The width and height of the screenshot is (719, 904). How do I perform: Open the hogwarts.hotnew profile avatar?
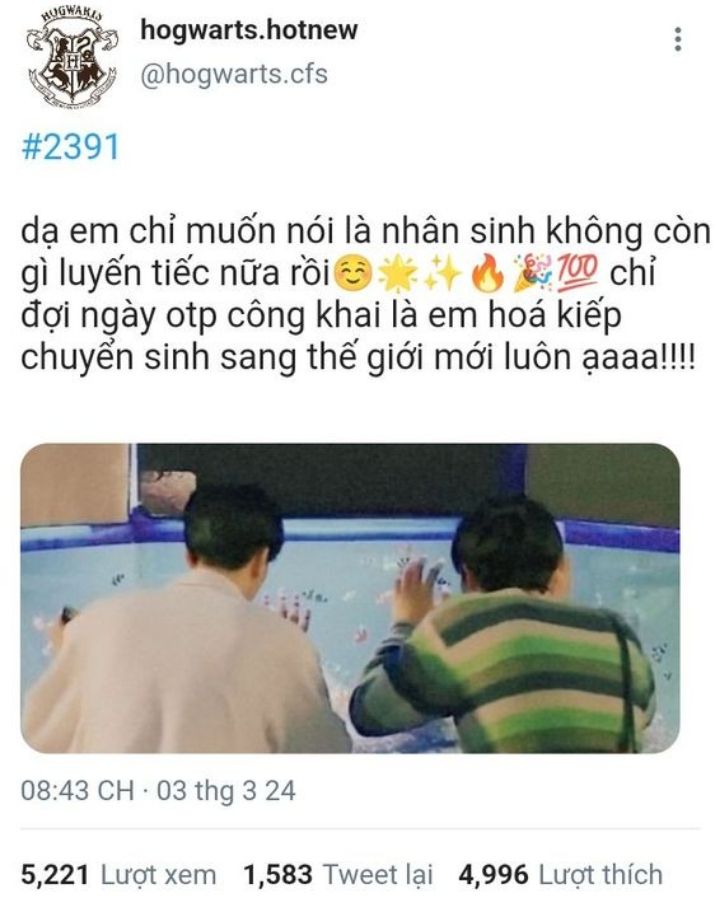(x=71, y=58)
